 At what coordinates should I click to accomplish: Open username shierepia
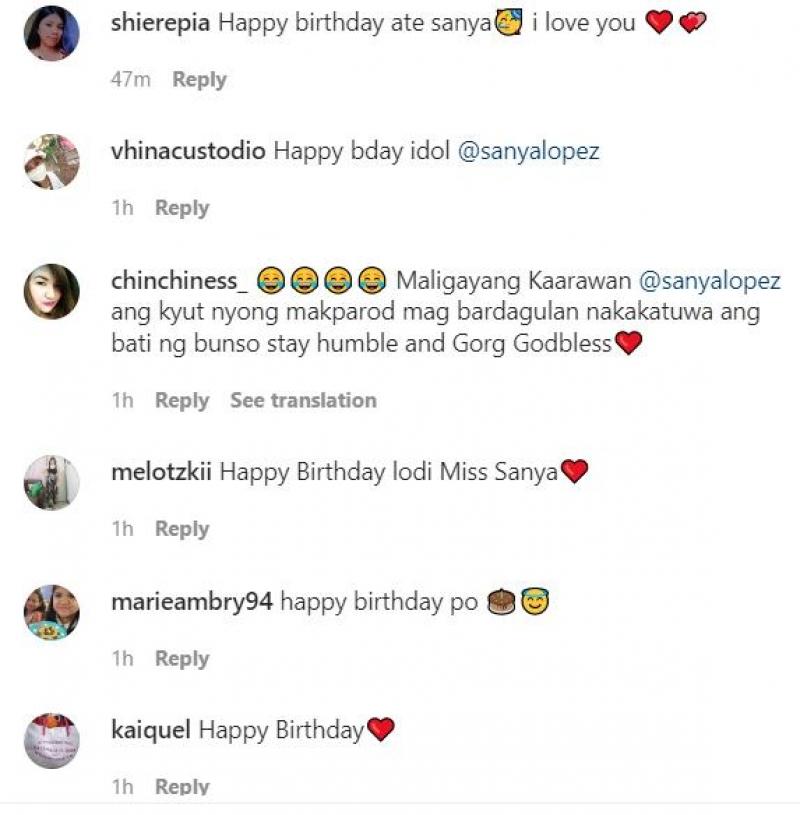pos(160,23)
